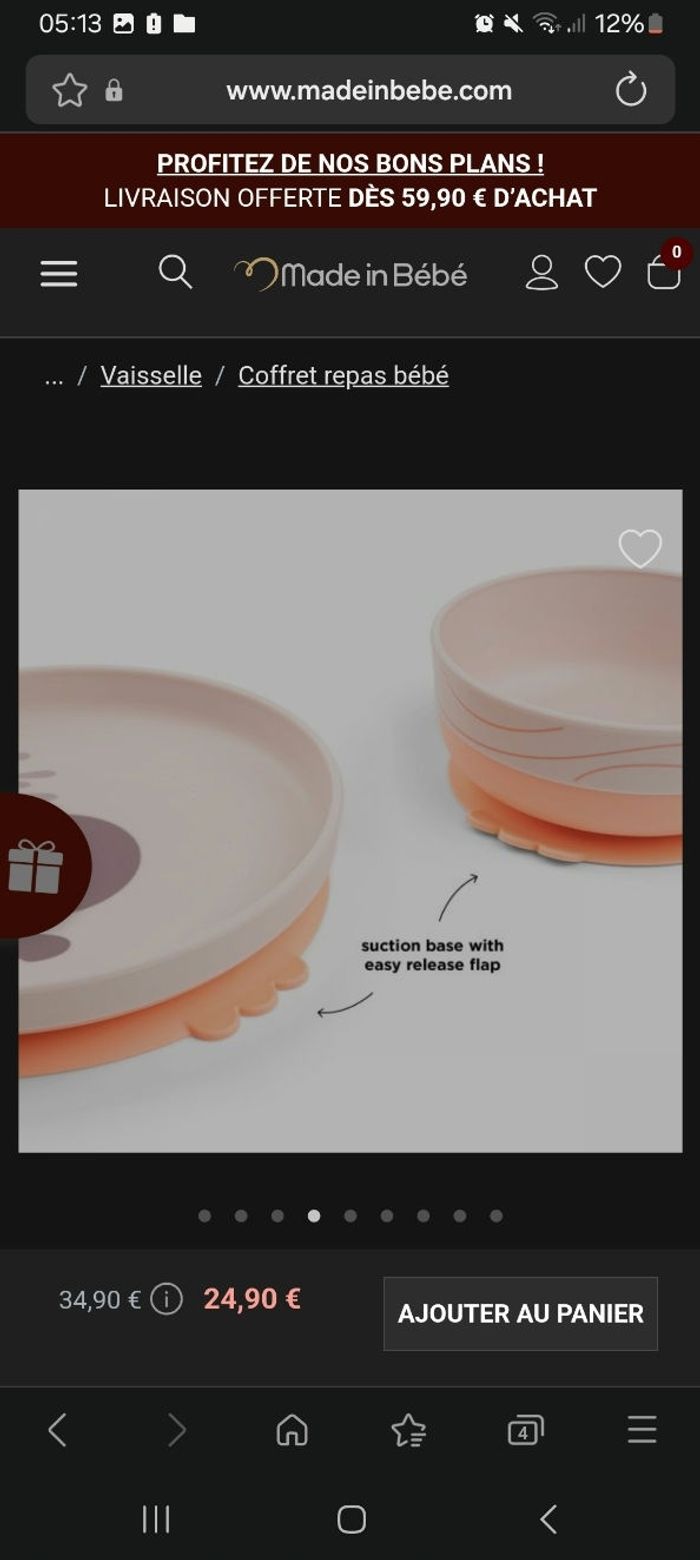Open the Coffret repas bébé breadcrumb
This screenshot has width=700, height=1560.
point(343,375)
